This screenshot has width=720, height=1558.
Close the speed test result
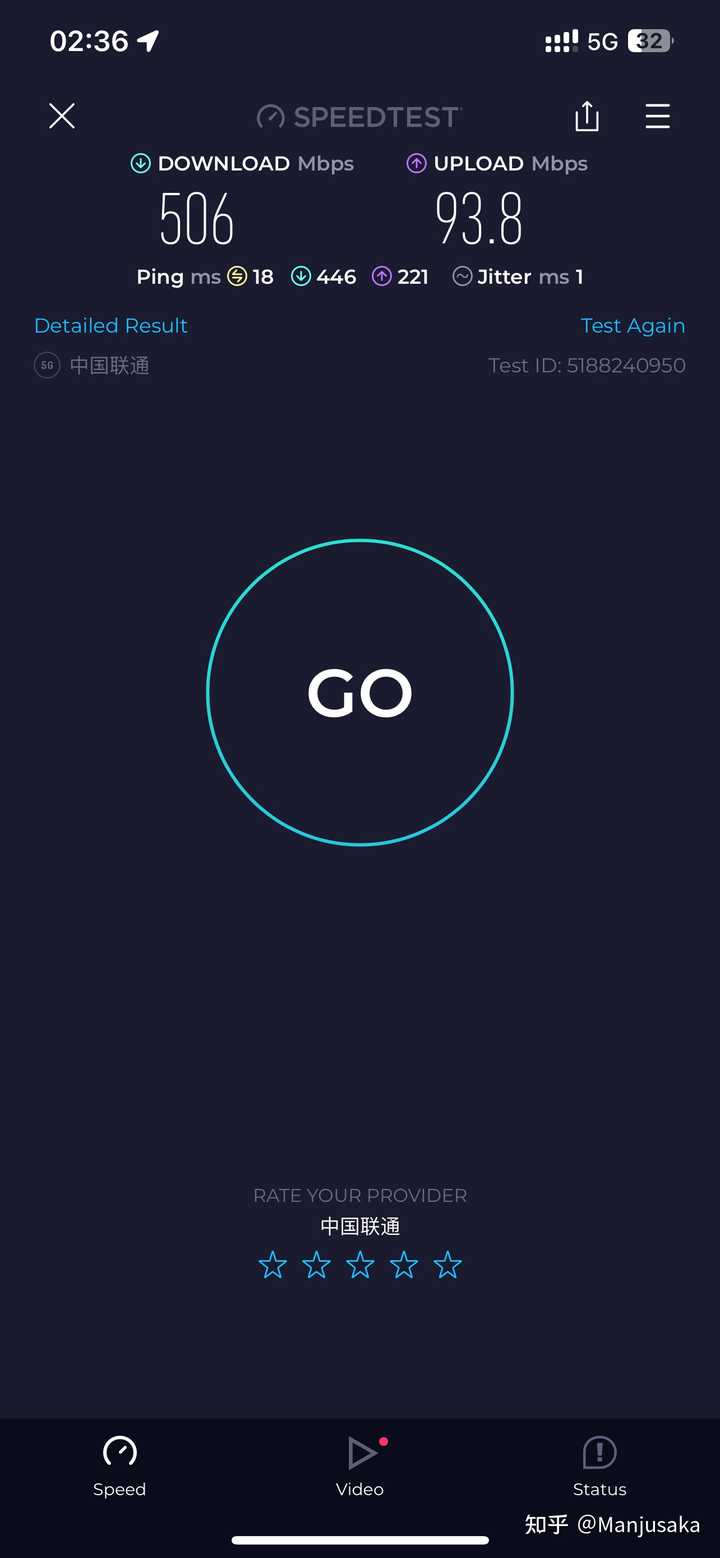point(62,117)
